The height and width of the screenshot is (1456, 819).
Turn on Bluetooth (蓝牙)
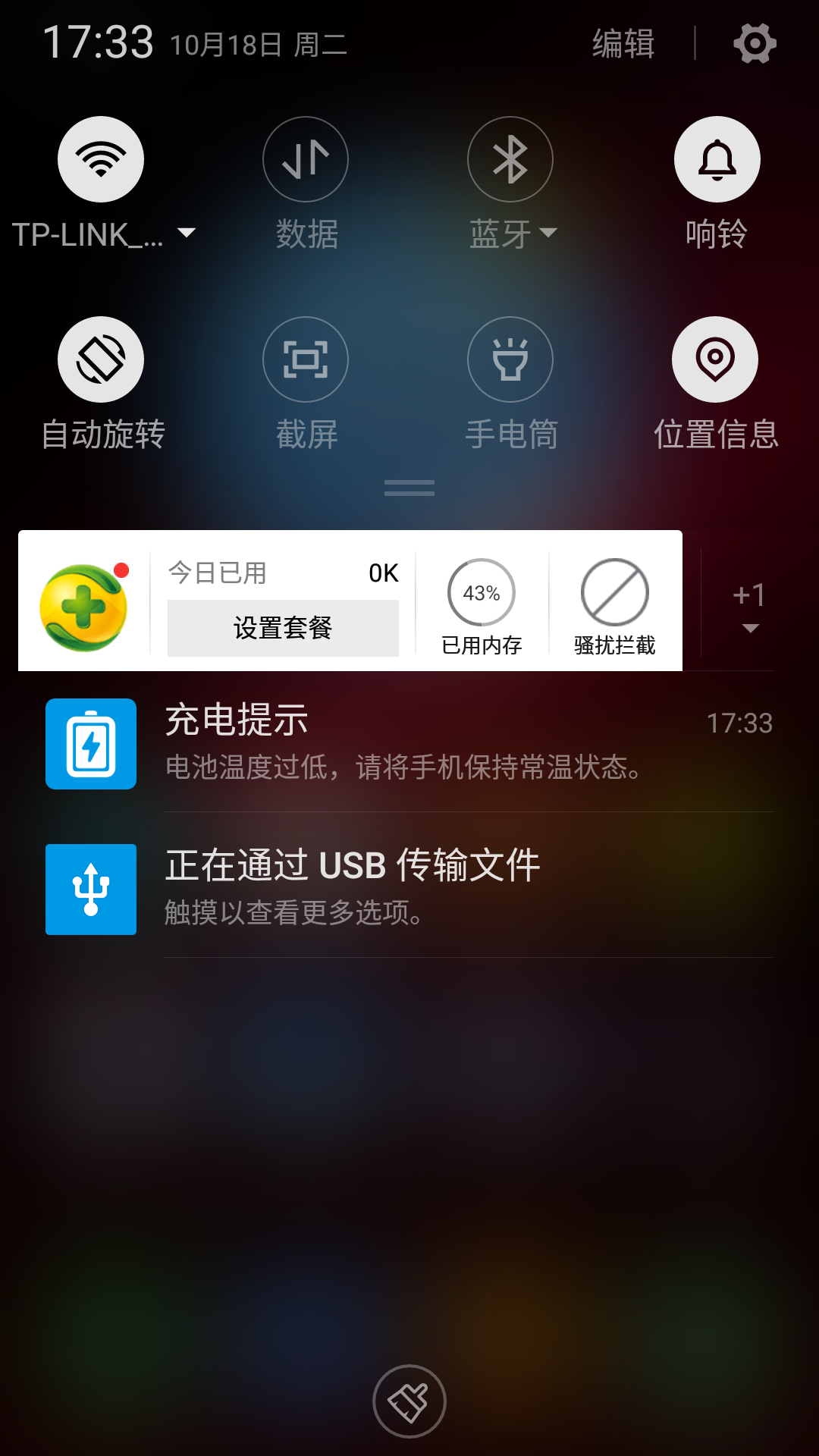pos(510,159)
